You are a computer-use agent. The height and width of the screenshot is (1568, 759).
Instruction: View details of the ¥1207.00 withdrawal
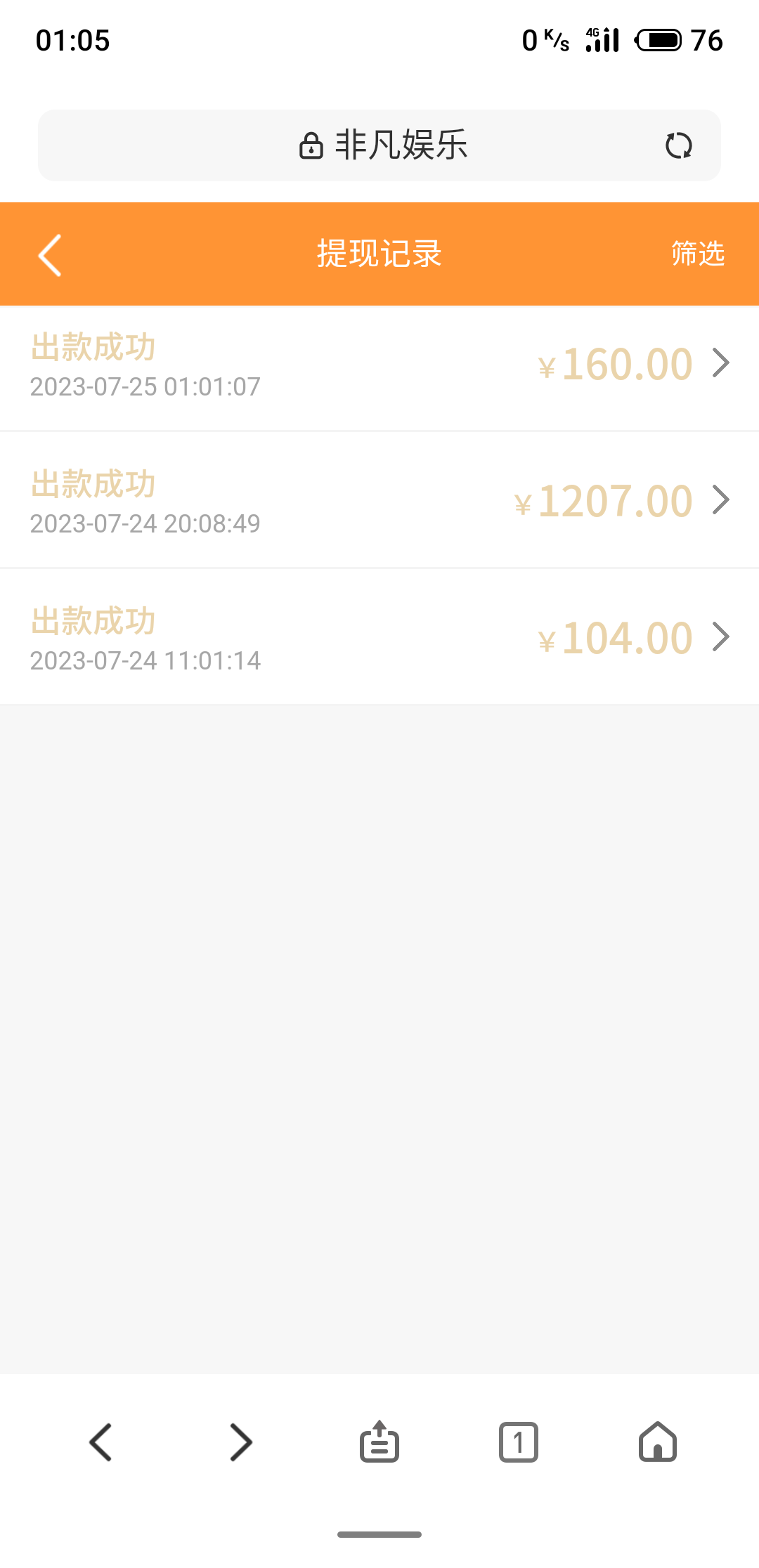tap(379, 502)
